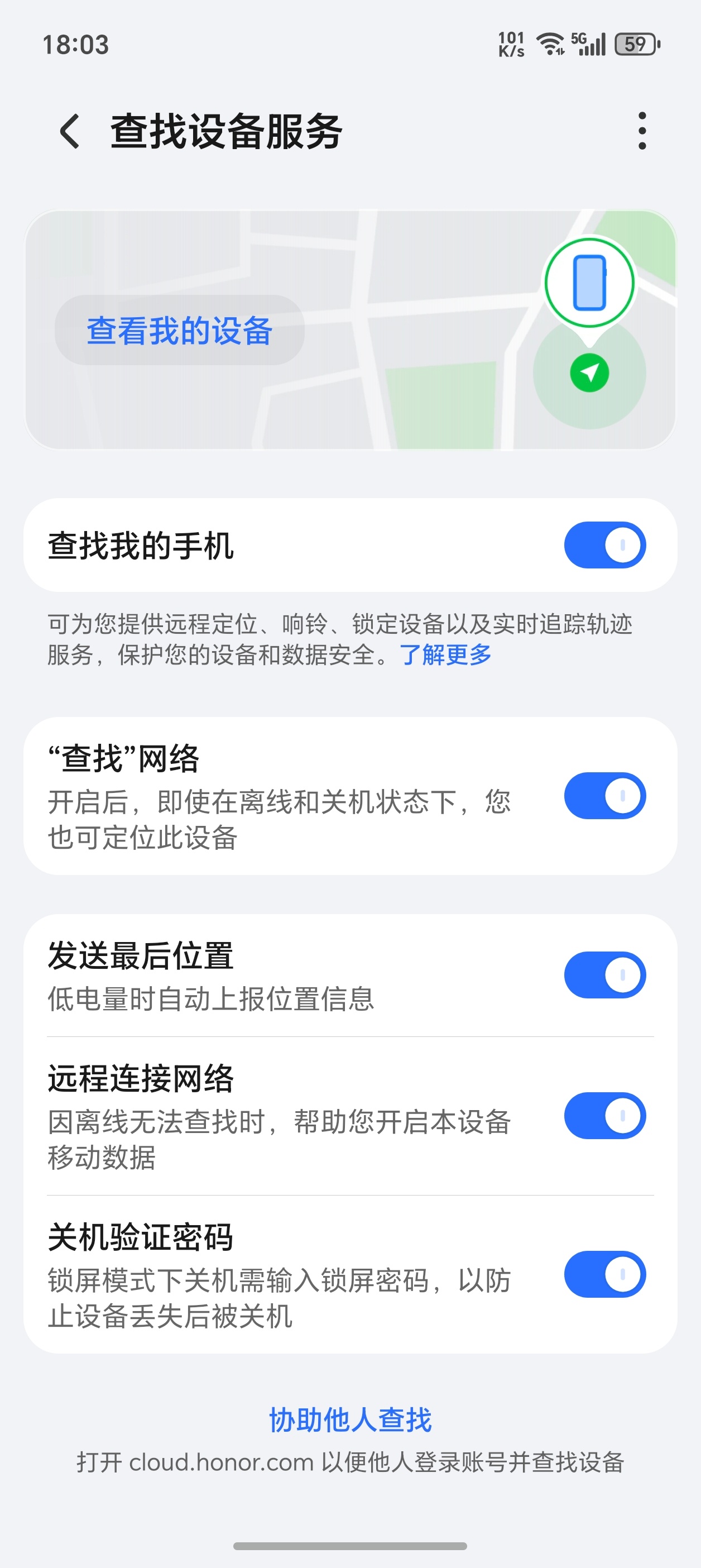Image resolution: width=701 pixels, height=1568 pixels.
Task: Tap the green locate arrow on the map
Action: pyautogui.click(x=588, y=374)
